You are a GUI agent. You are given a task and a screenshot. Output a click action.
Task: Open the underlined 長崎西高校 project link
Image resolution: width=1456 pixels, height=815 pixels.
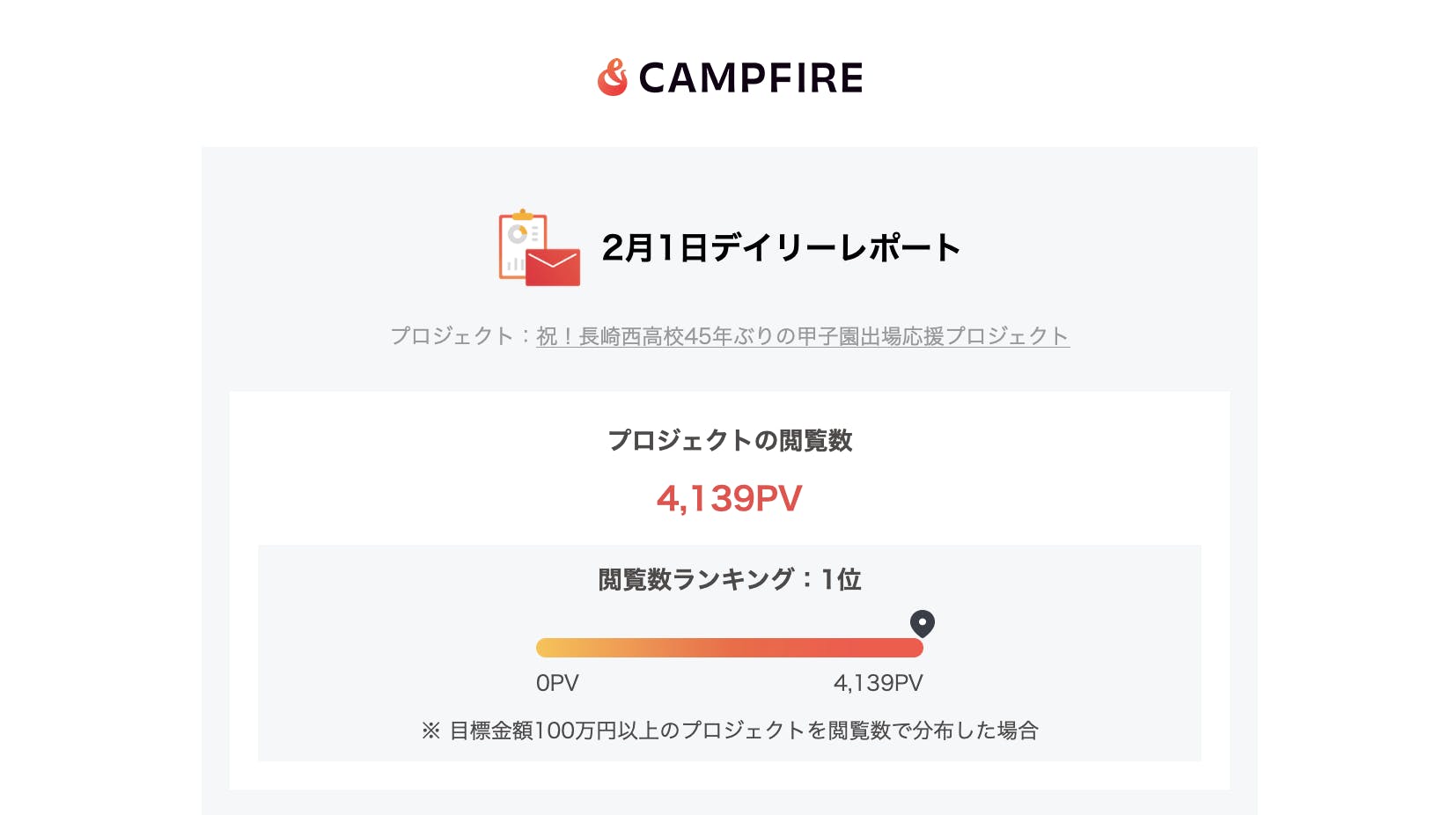(802, 336)
